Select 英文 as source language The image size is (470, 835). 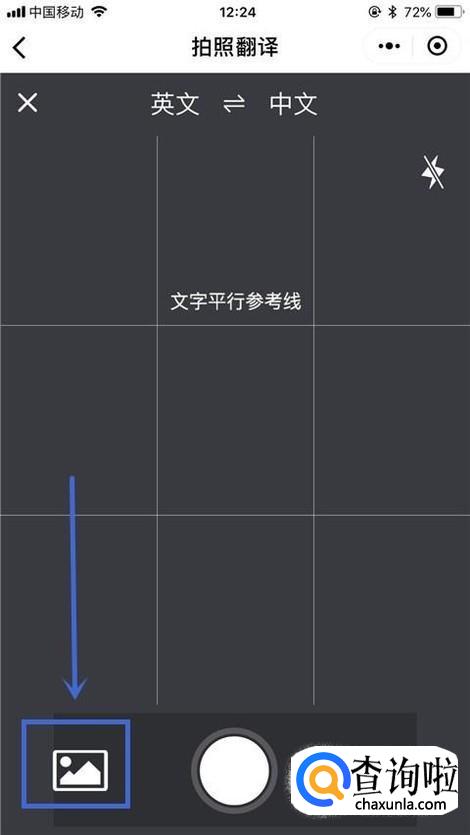(175, 104)
